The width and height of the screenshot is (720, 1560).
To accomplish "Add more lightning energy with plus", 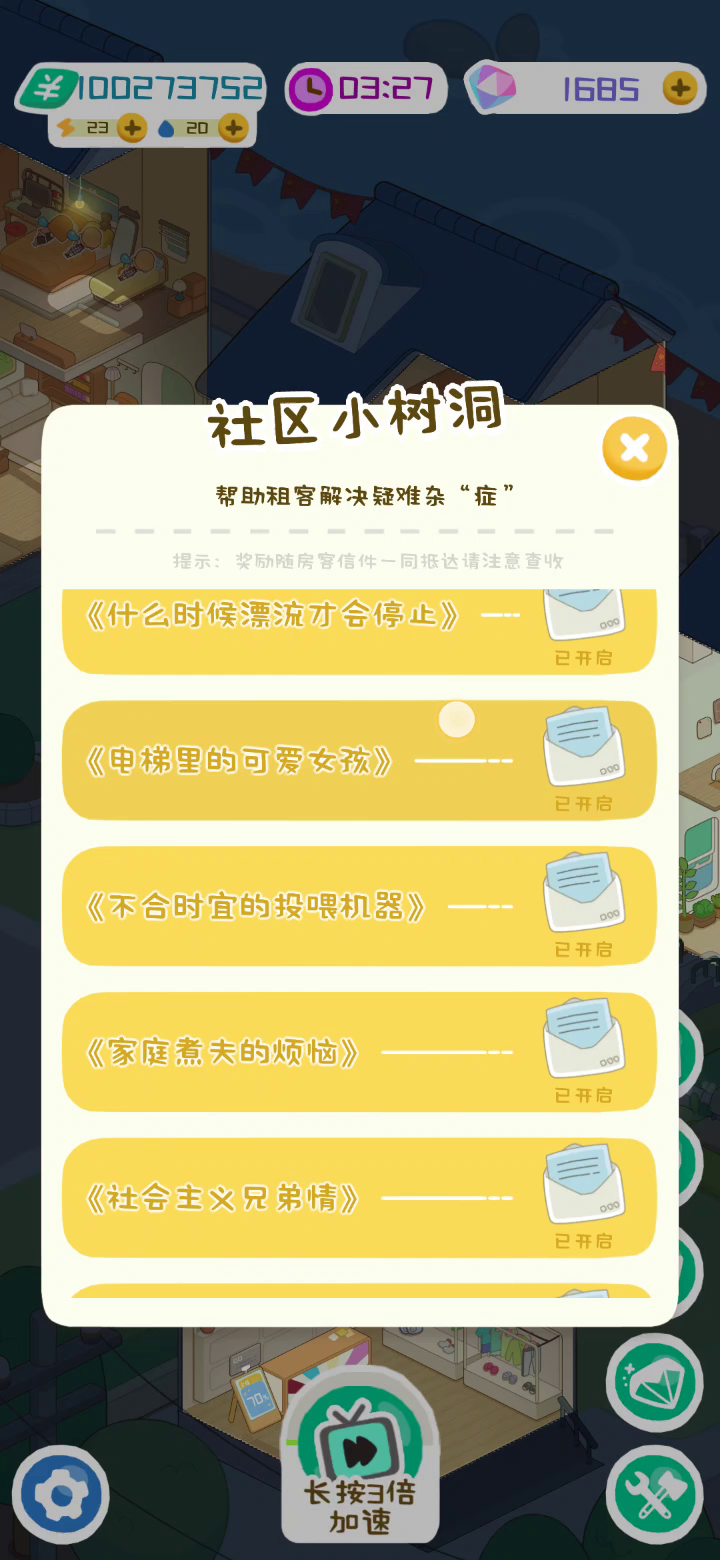I will (x=132, y=128).
